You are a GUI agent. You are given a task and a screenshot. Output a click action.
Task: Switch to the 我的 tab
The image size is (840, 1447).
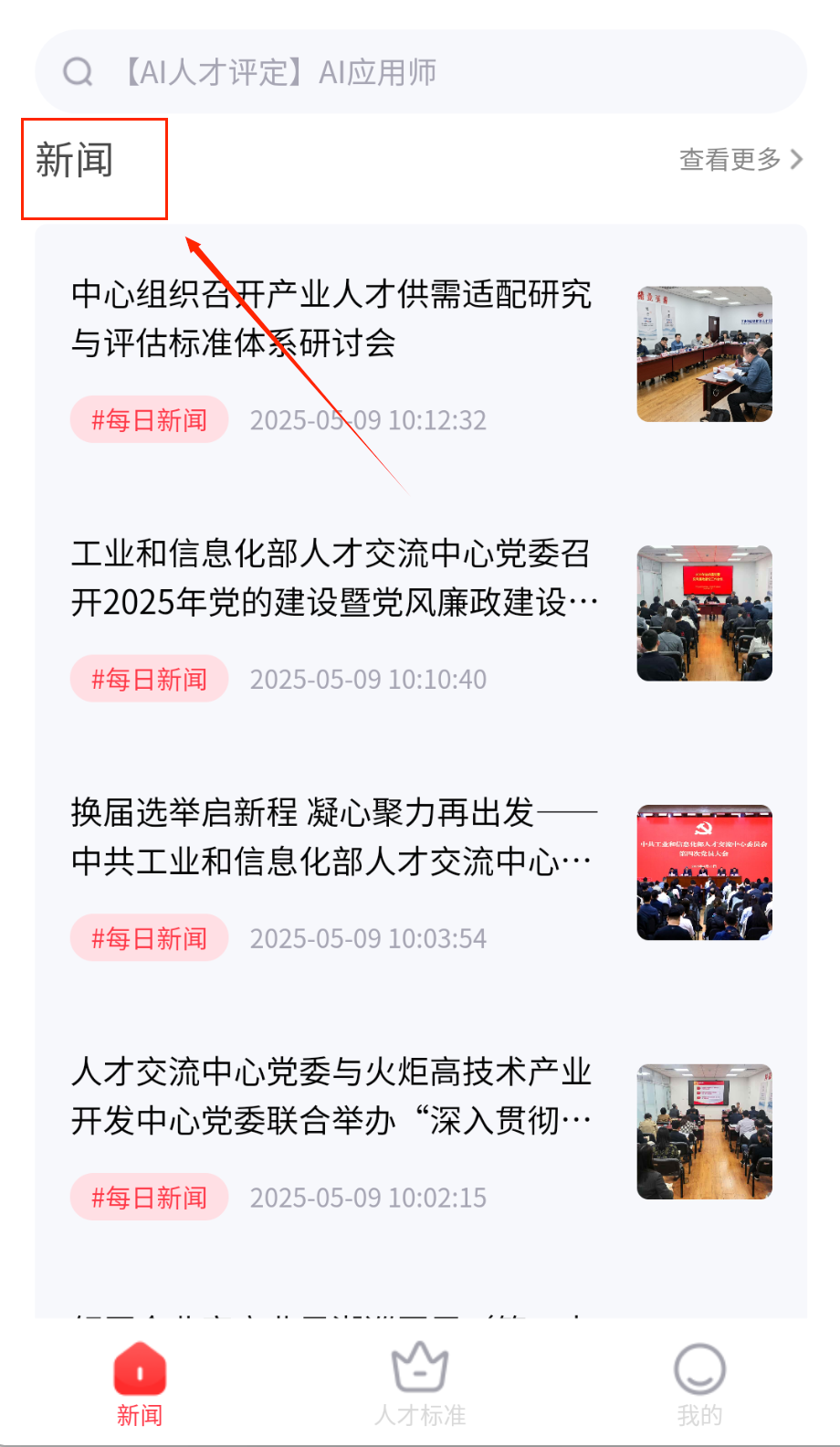699,1384
